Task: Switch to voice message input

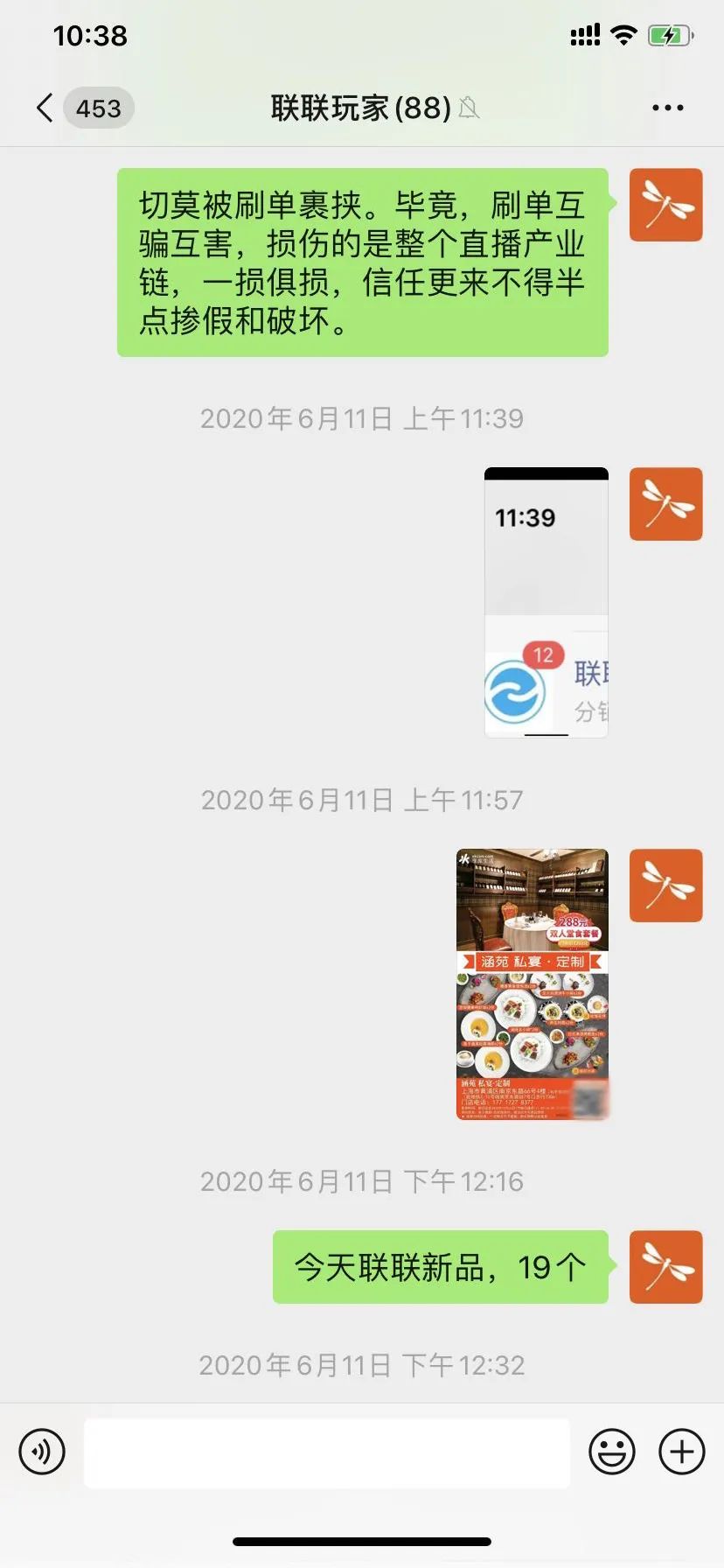Action: click(42, 1452)
